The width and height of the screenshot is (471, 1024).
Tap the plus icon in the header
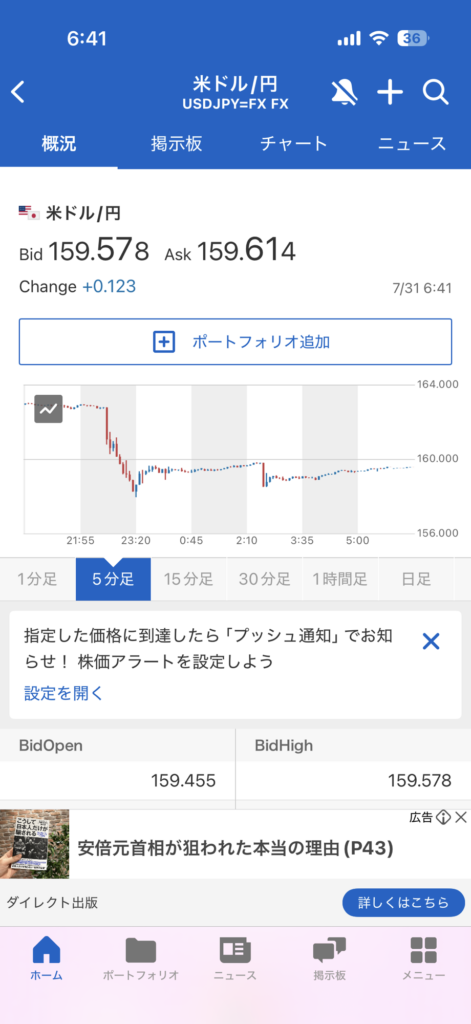[390, 93]
